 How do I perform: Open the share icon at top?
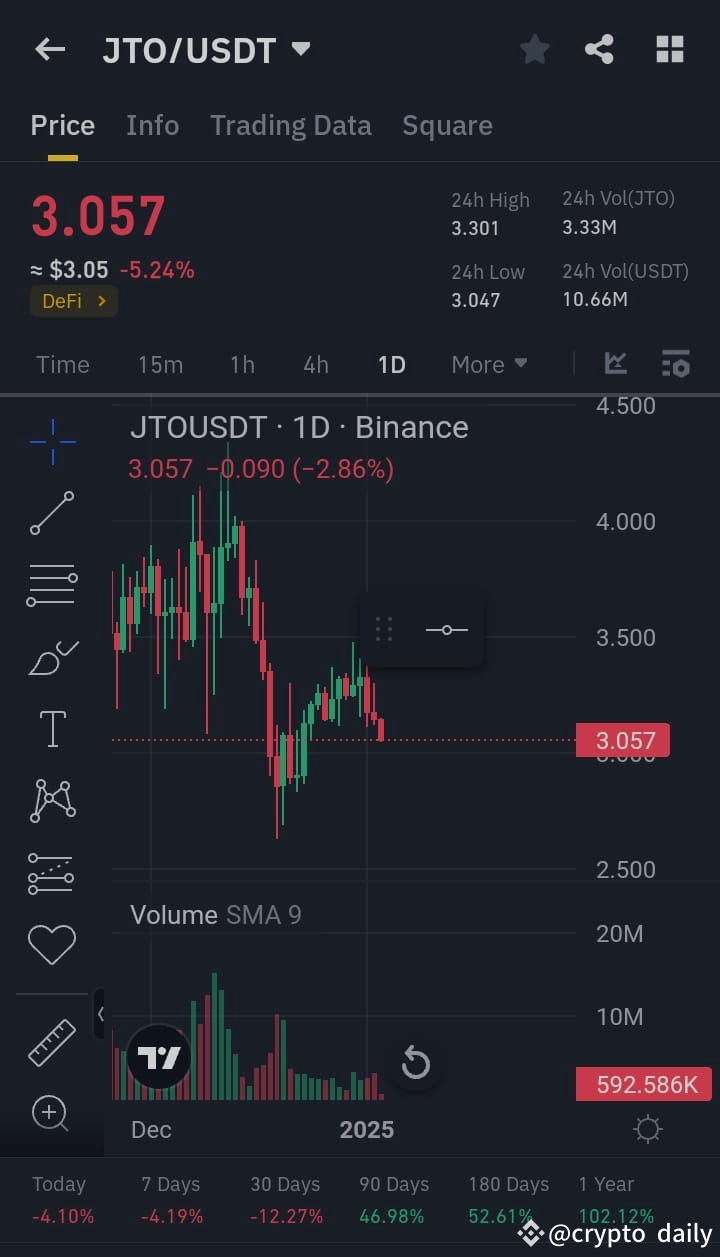pyautogui.click(x=599, y=48)
